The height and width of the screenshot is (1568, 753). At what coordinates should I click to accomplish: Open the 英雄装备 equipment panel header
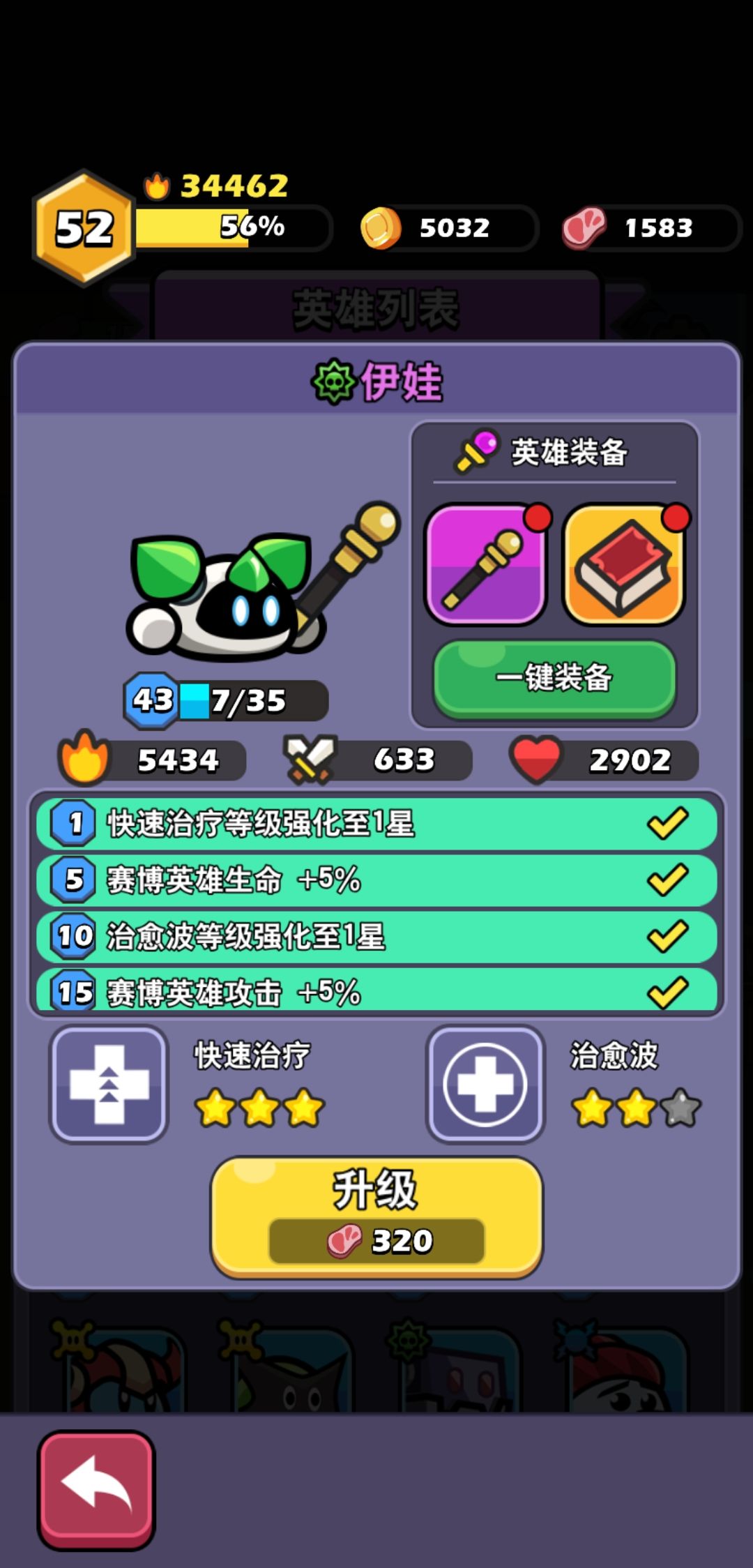[566, 453]
